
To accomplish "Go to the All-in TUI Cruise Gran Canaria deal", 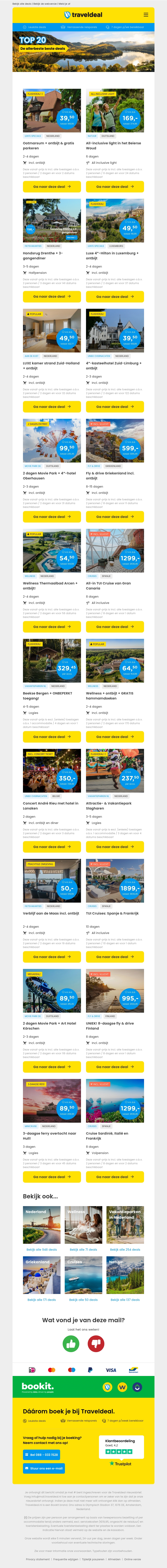I will click(x=115, y=626).
